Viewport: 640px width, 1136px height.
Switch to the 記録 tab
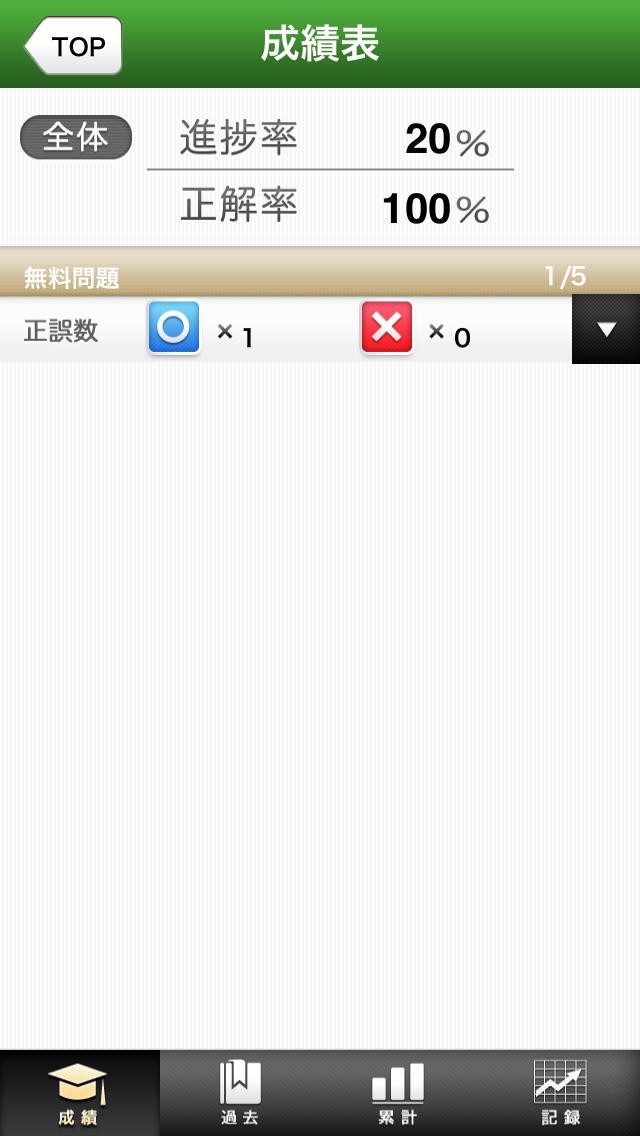(x=560, y=1093)
